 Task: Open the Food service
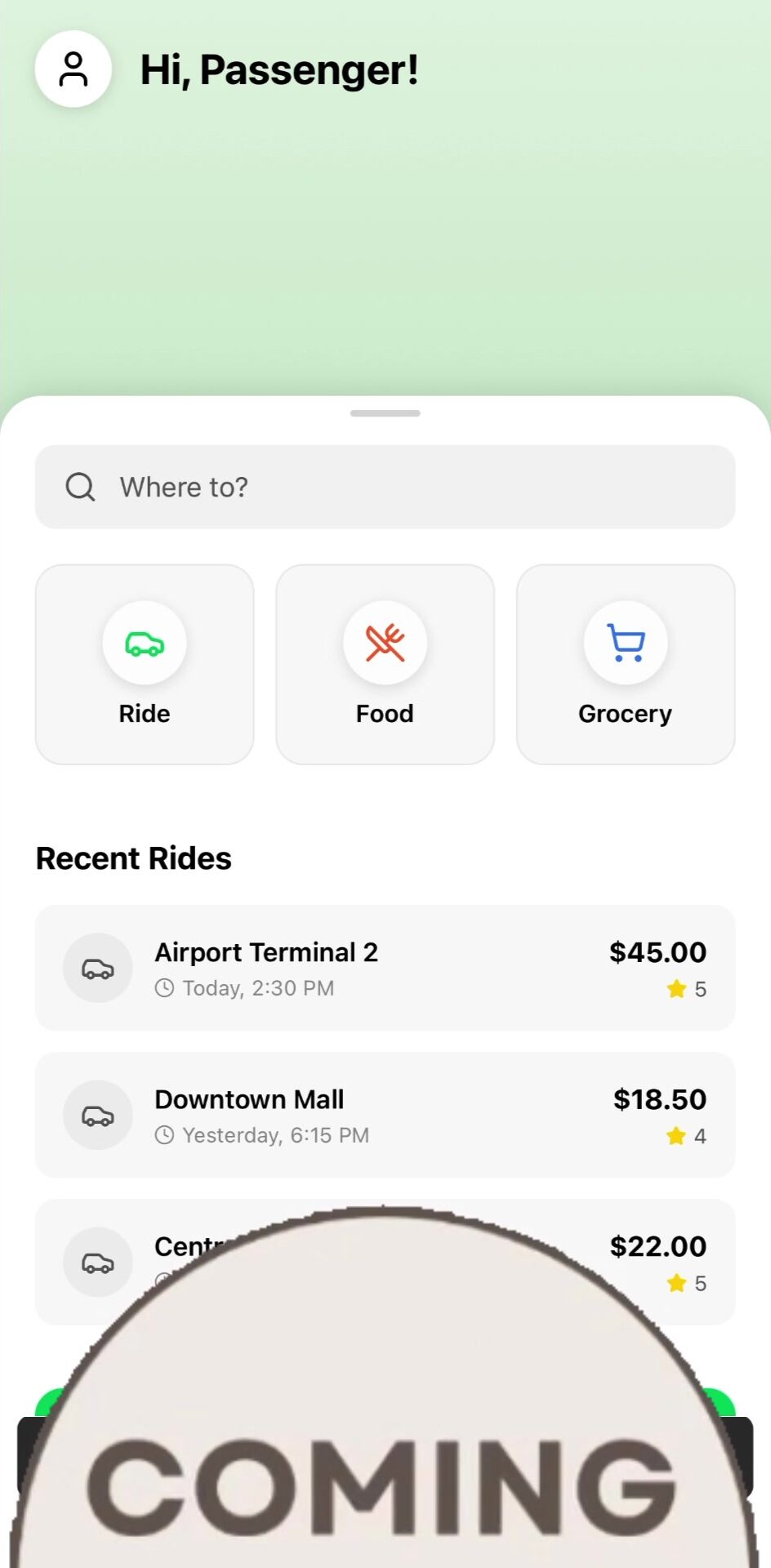(385, 665)
